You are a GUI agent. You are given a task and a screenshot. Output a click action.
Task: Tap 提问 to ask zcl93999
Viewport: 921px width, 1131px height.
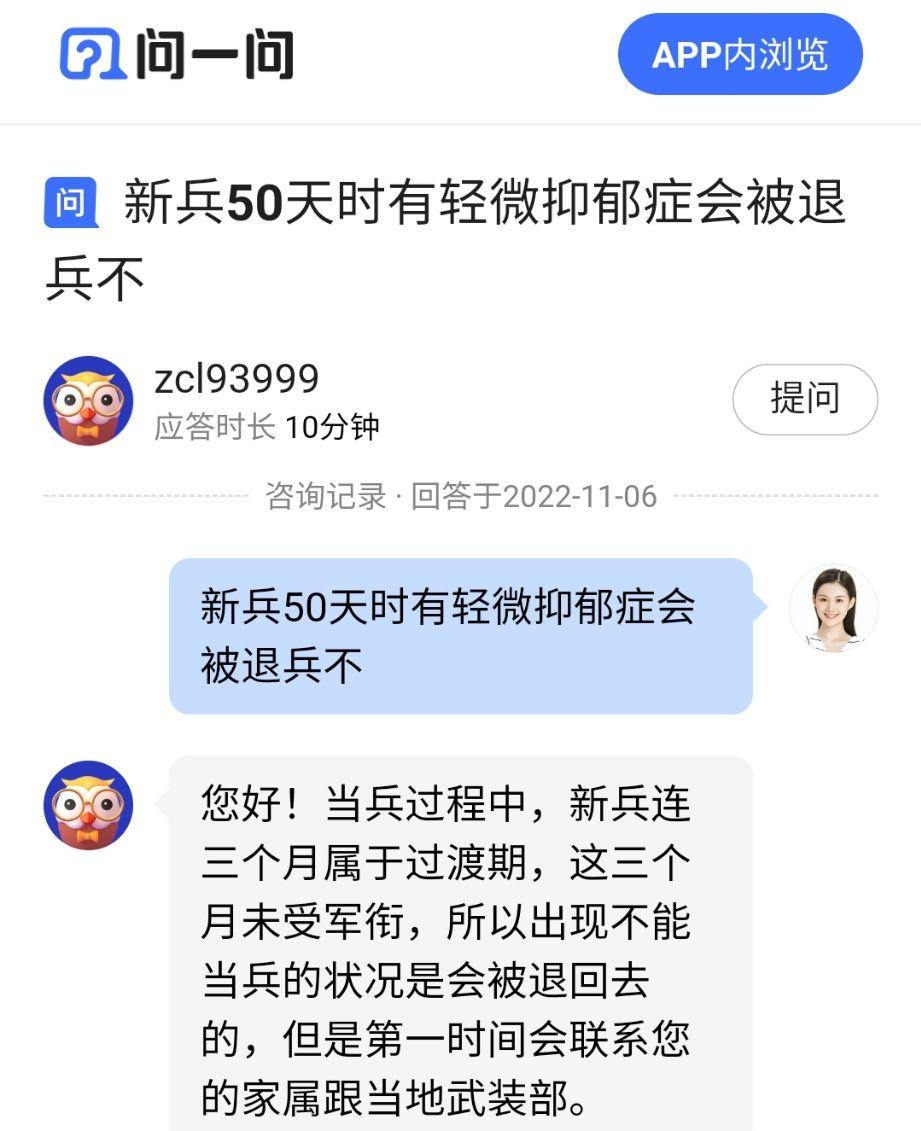coord(804,400)
